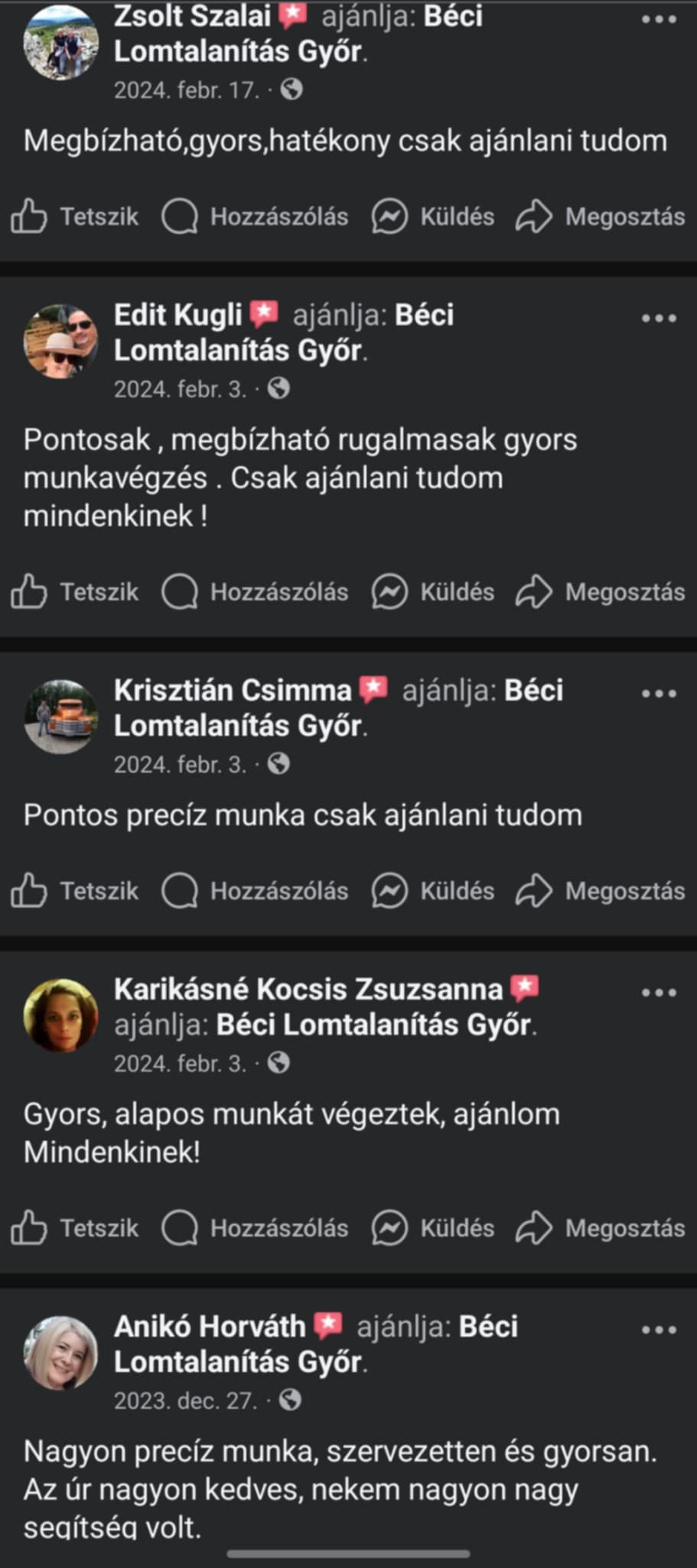Share Karikásné Kocsis Zsuzsanna's recommendation

point(601,1228)
